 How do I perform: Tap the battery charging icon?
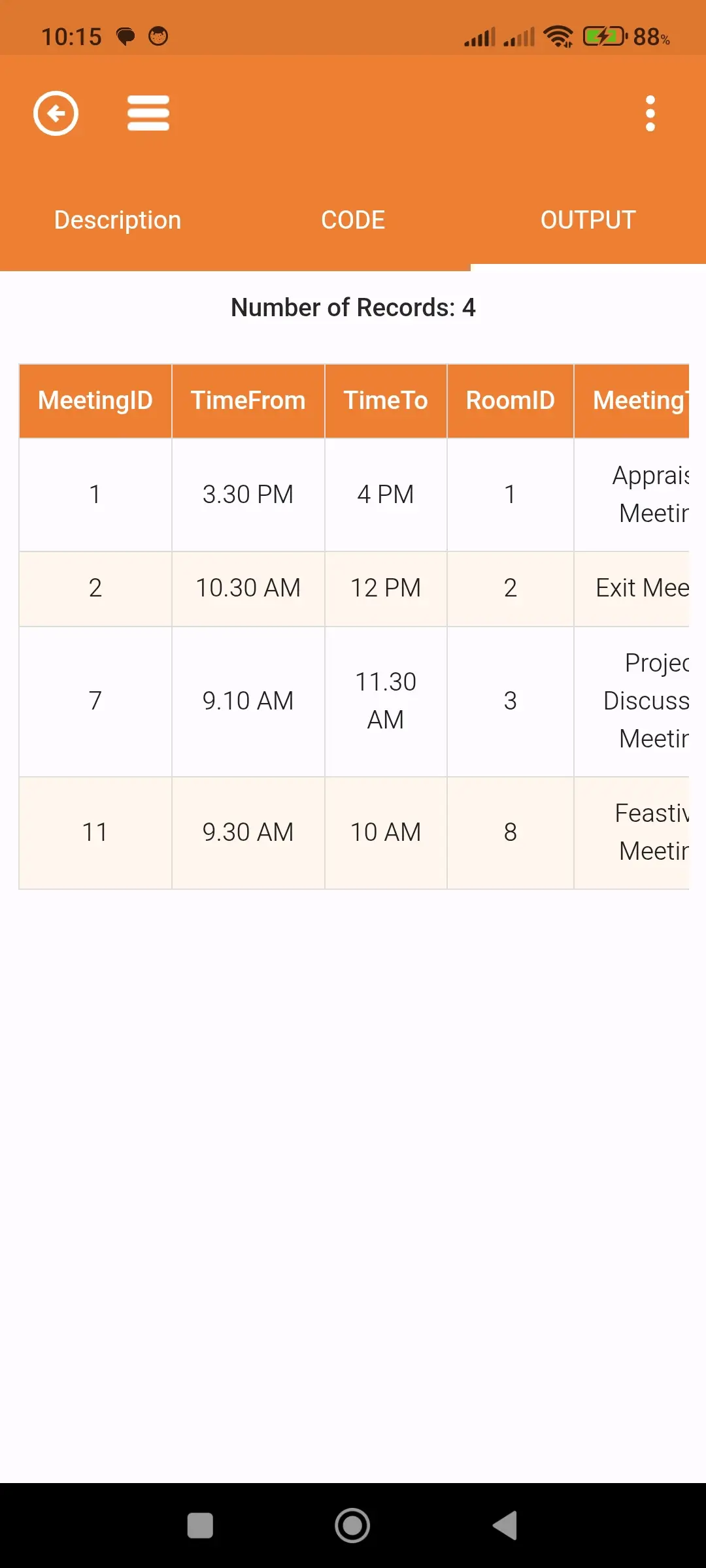(x=603, y=37)
